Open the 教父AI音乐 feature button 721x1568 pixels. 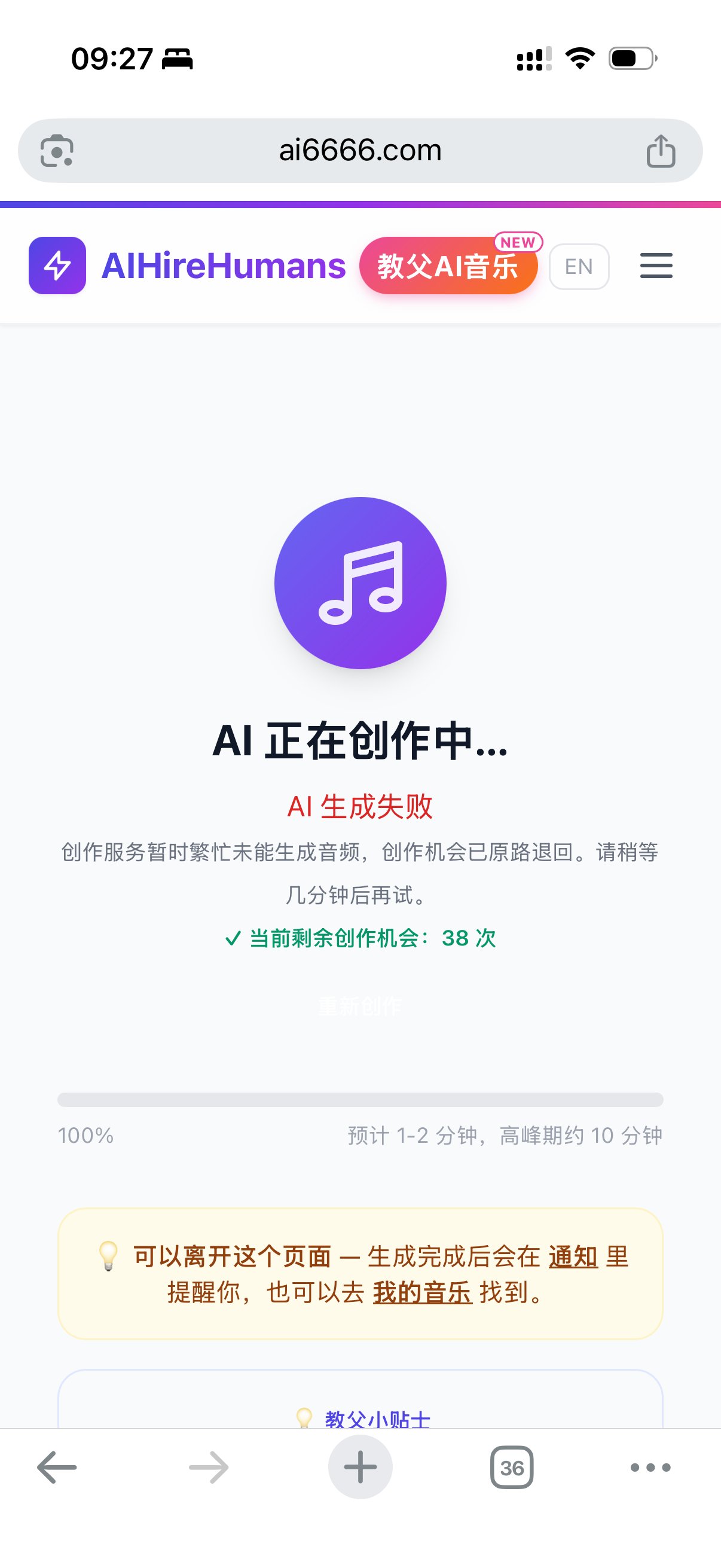448,266
